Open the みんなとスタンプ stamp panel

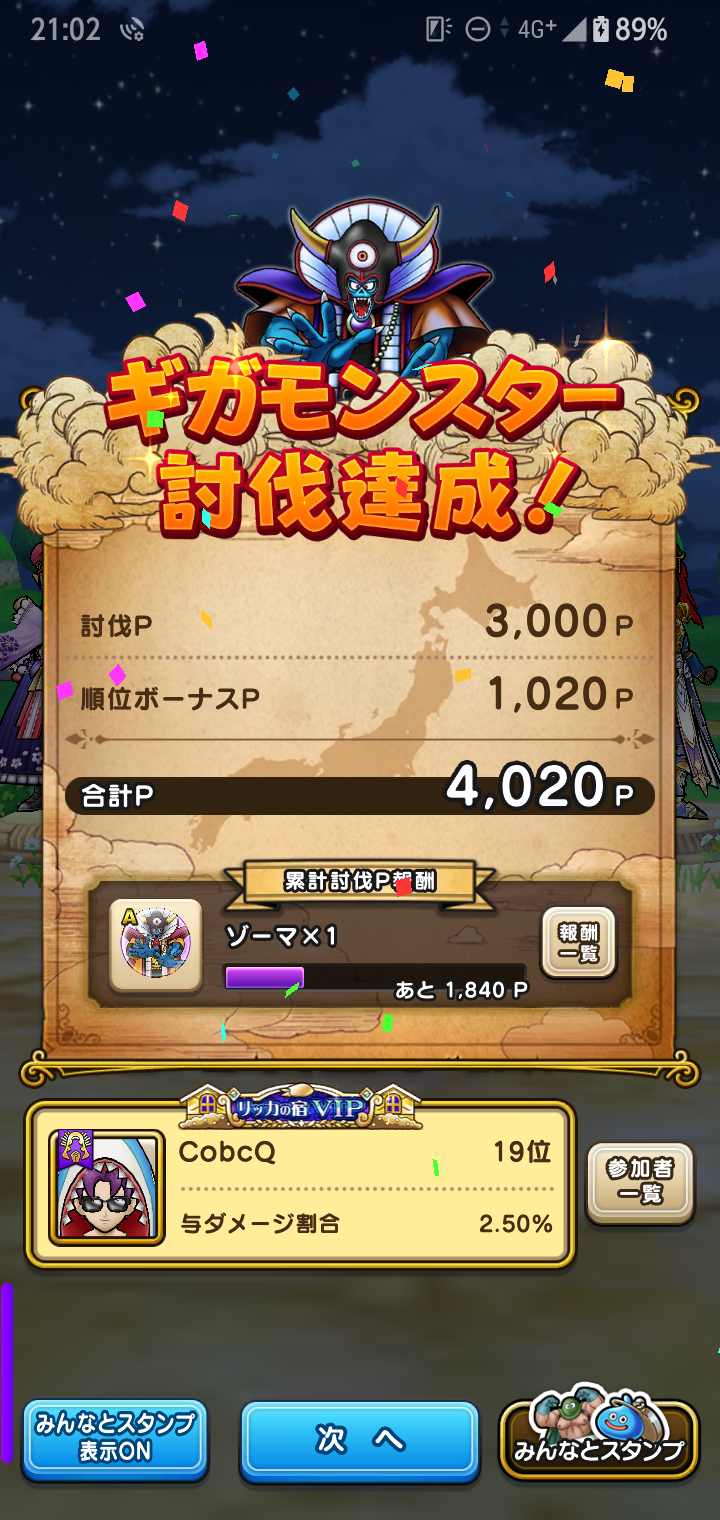pos(598,1440)
